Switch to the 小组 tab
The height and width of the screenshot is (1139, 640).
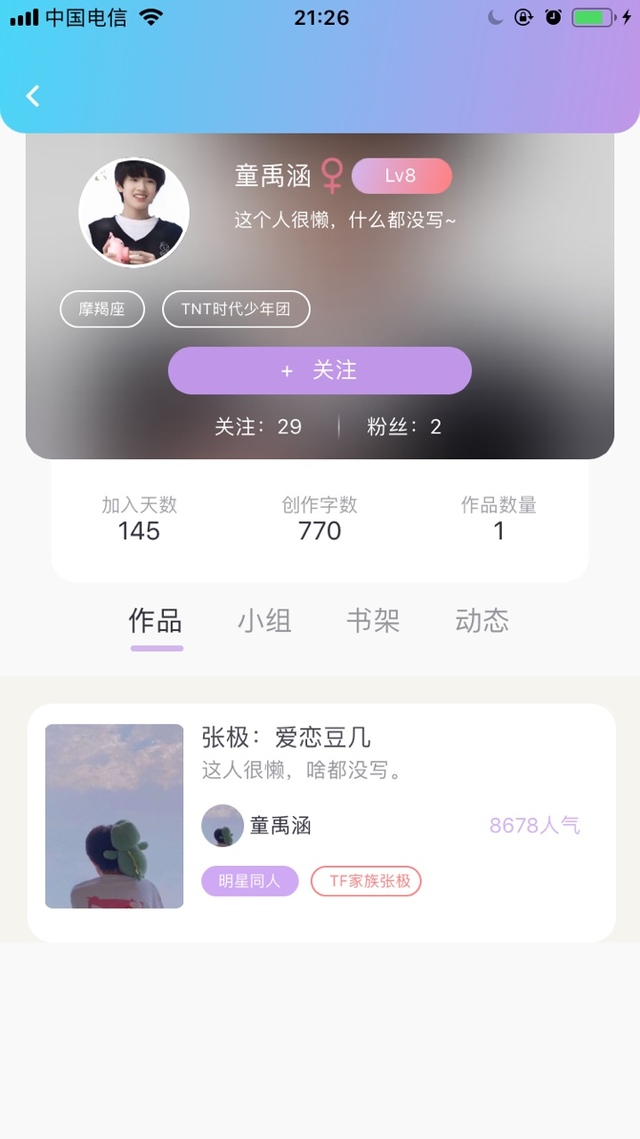coord(264,620)
